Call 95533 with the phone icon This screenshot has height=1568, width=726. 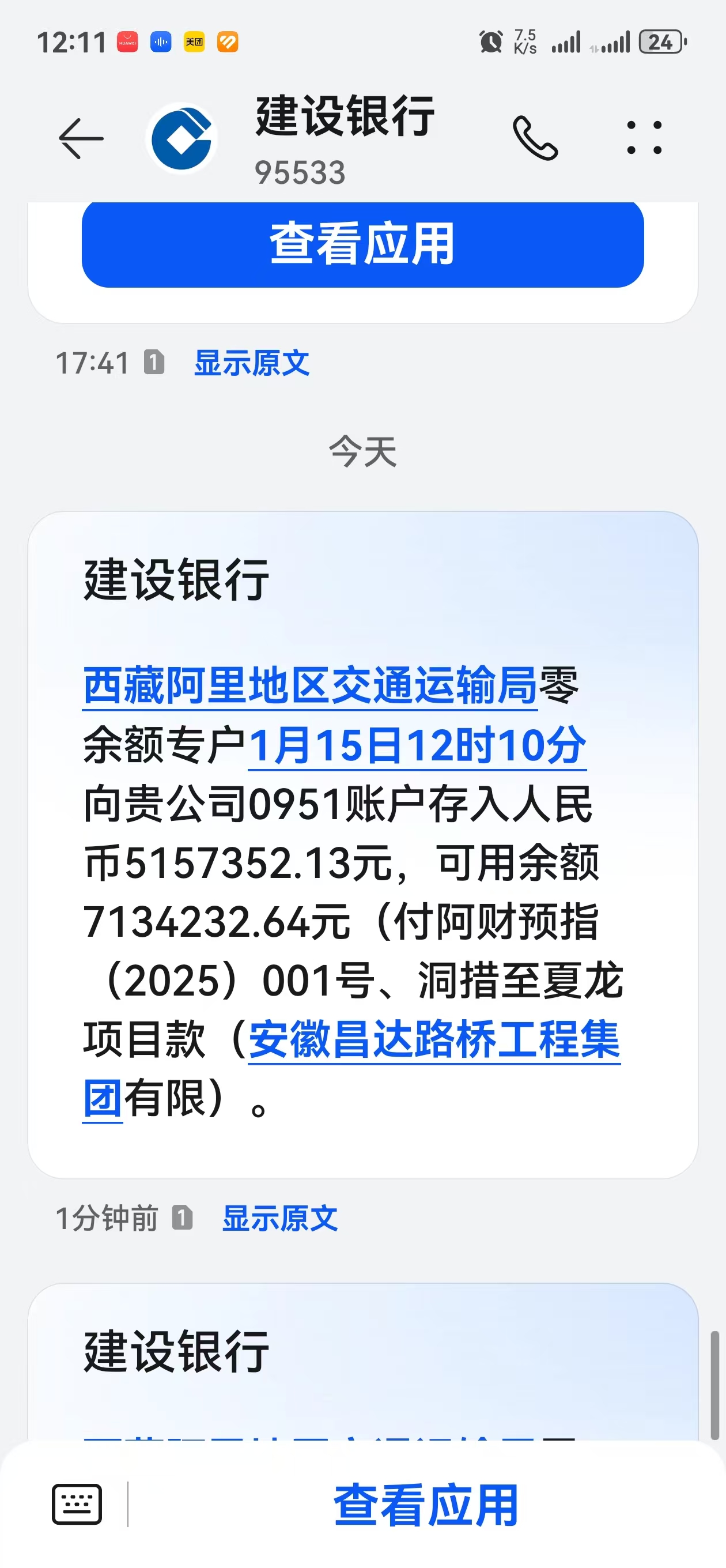click(535, 139)
